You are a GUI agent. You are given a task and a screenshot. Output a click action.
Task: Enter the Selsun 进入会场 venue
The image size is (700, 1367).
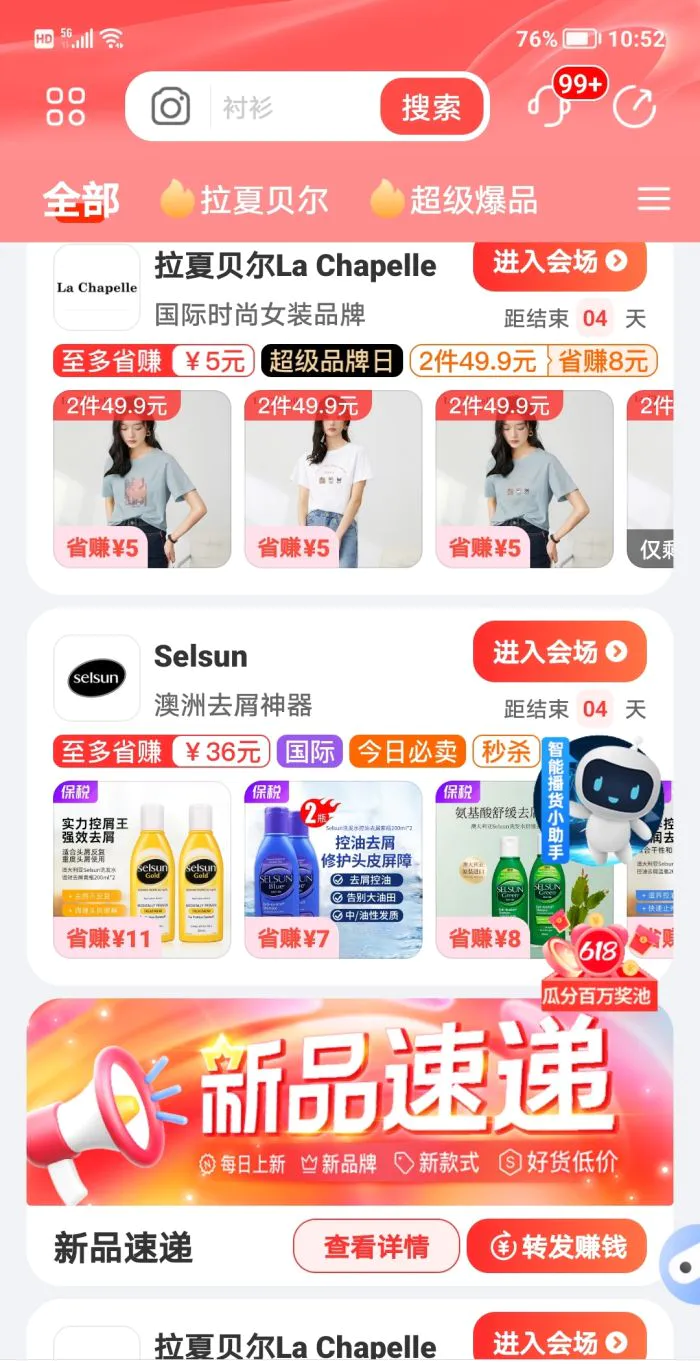tap(559, 652)
